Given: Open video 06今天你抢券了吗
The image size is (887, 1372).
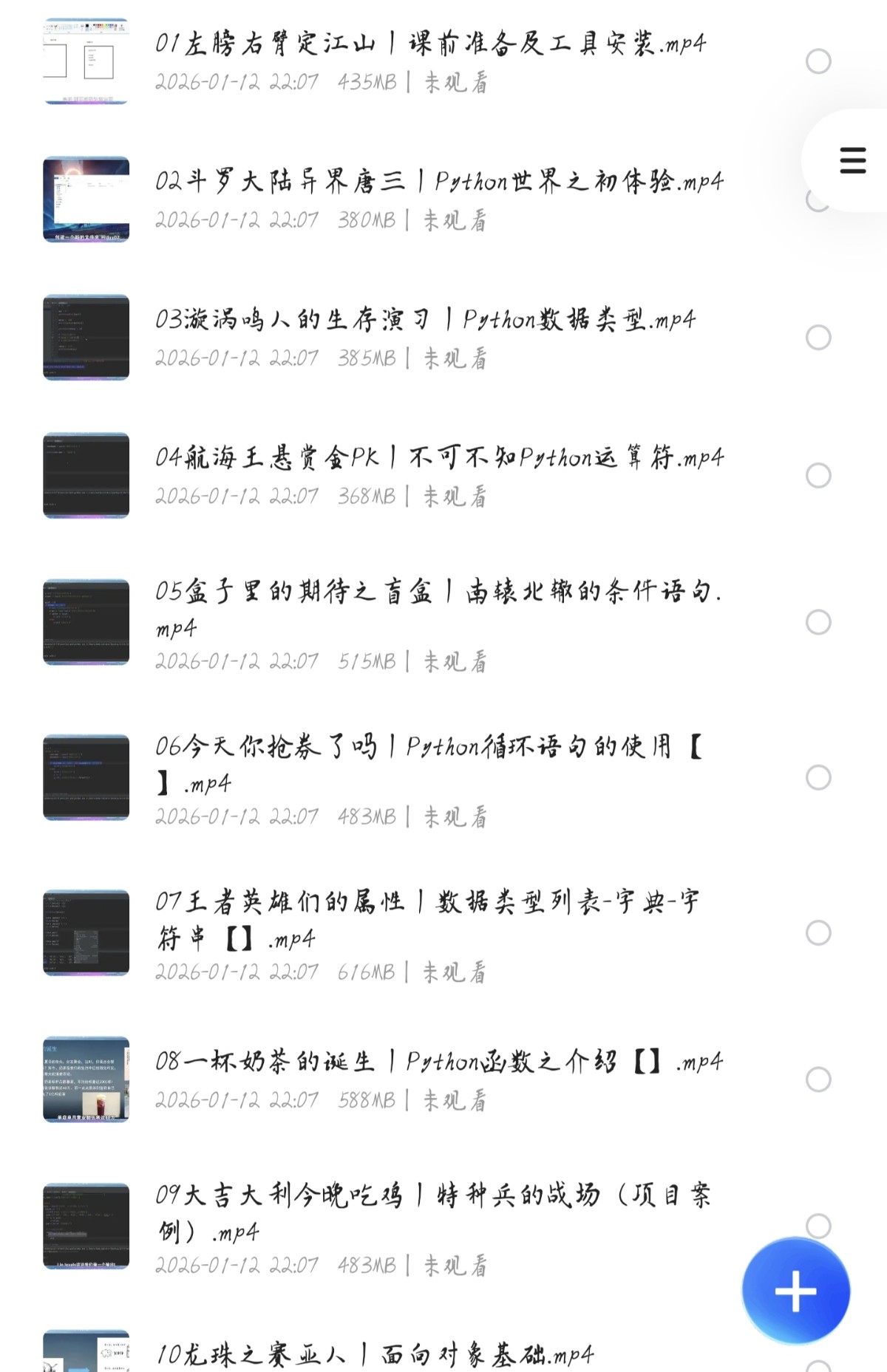Looking at the screenshot, I should coord(429,747).
